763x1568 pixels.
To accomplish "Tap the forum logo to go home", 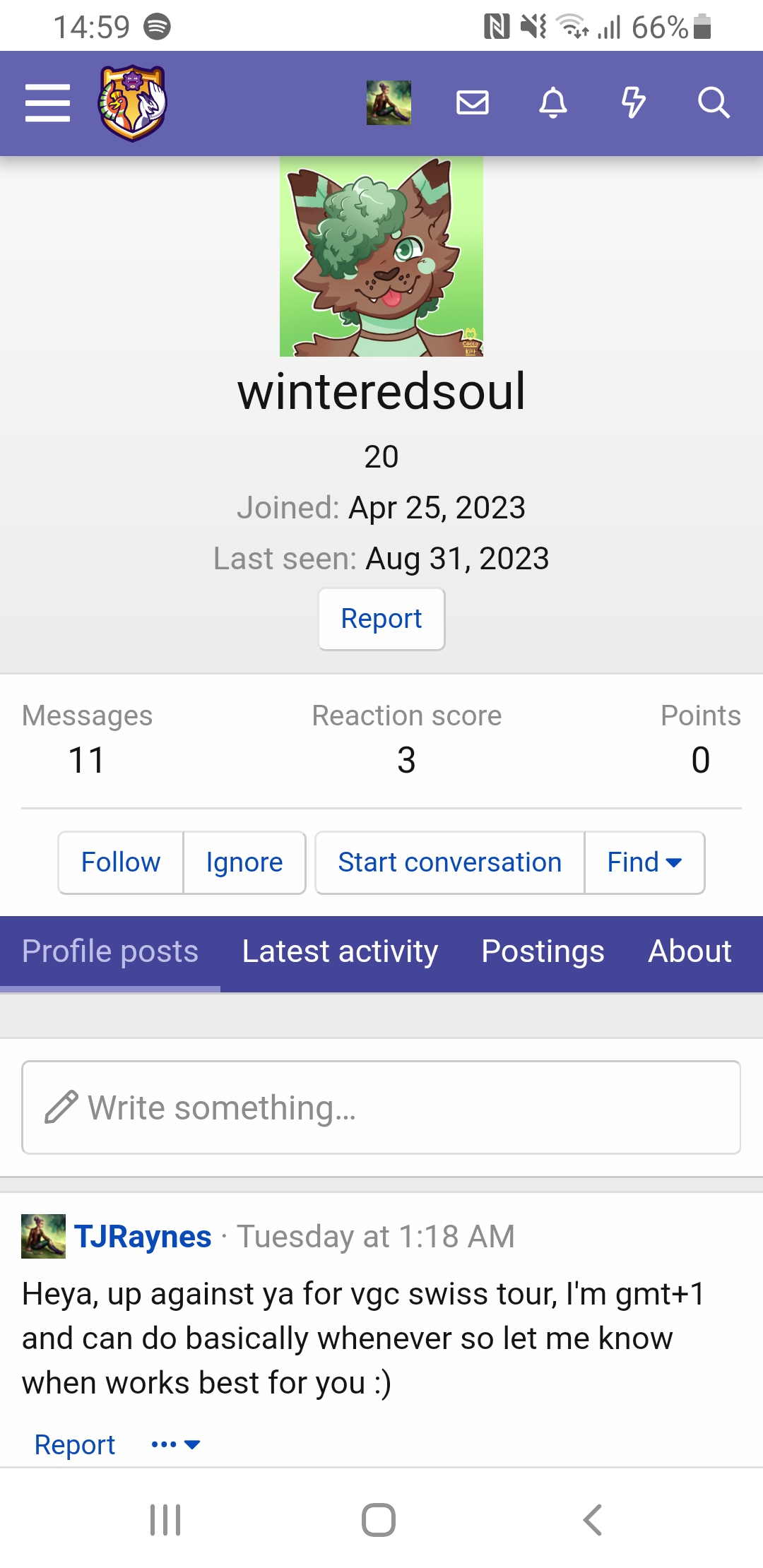I will point(132,103).
